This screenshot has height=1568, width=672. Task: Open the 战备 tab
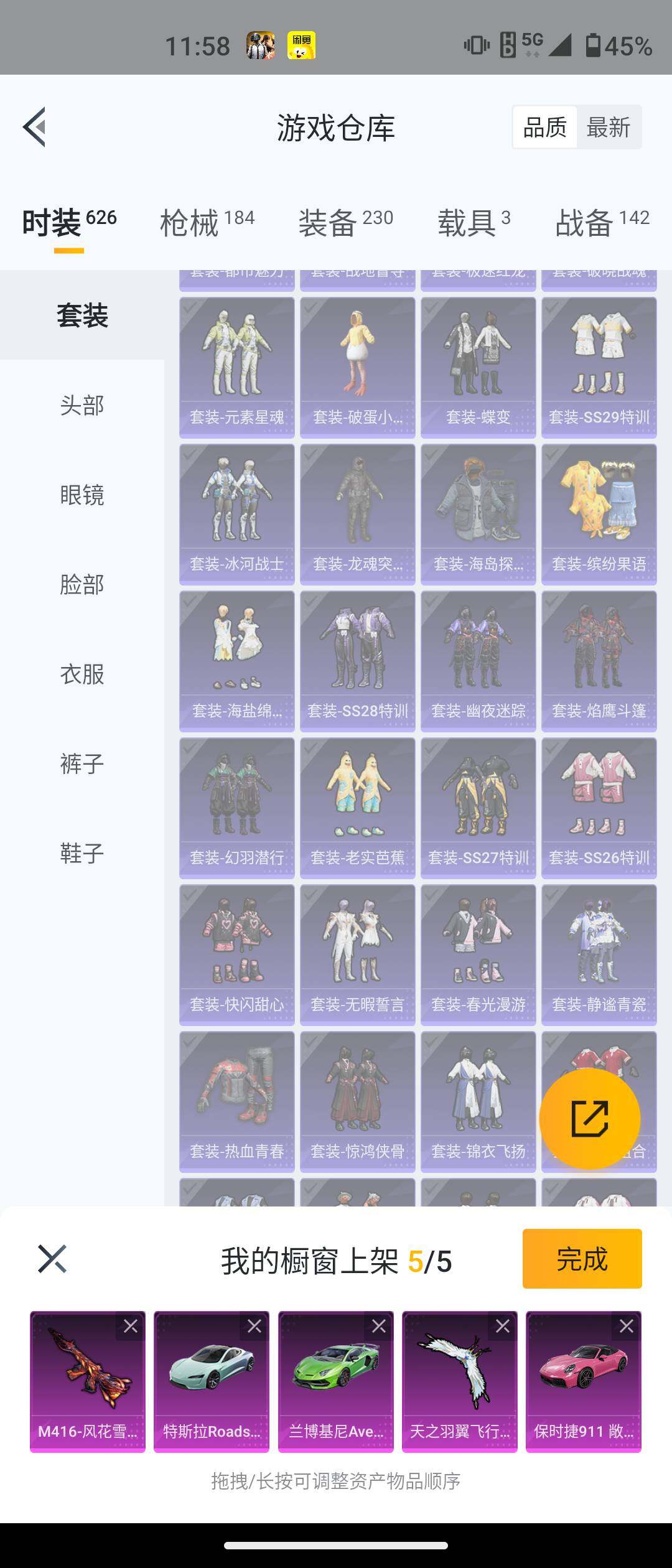click(602, 223)
